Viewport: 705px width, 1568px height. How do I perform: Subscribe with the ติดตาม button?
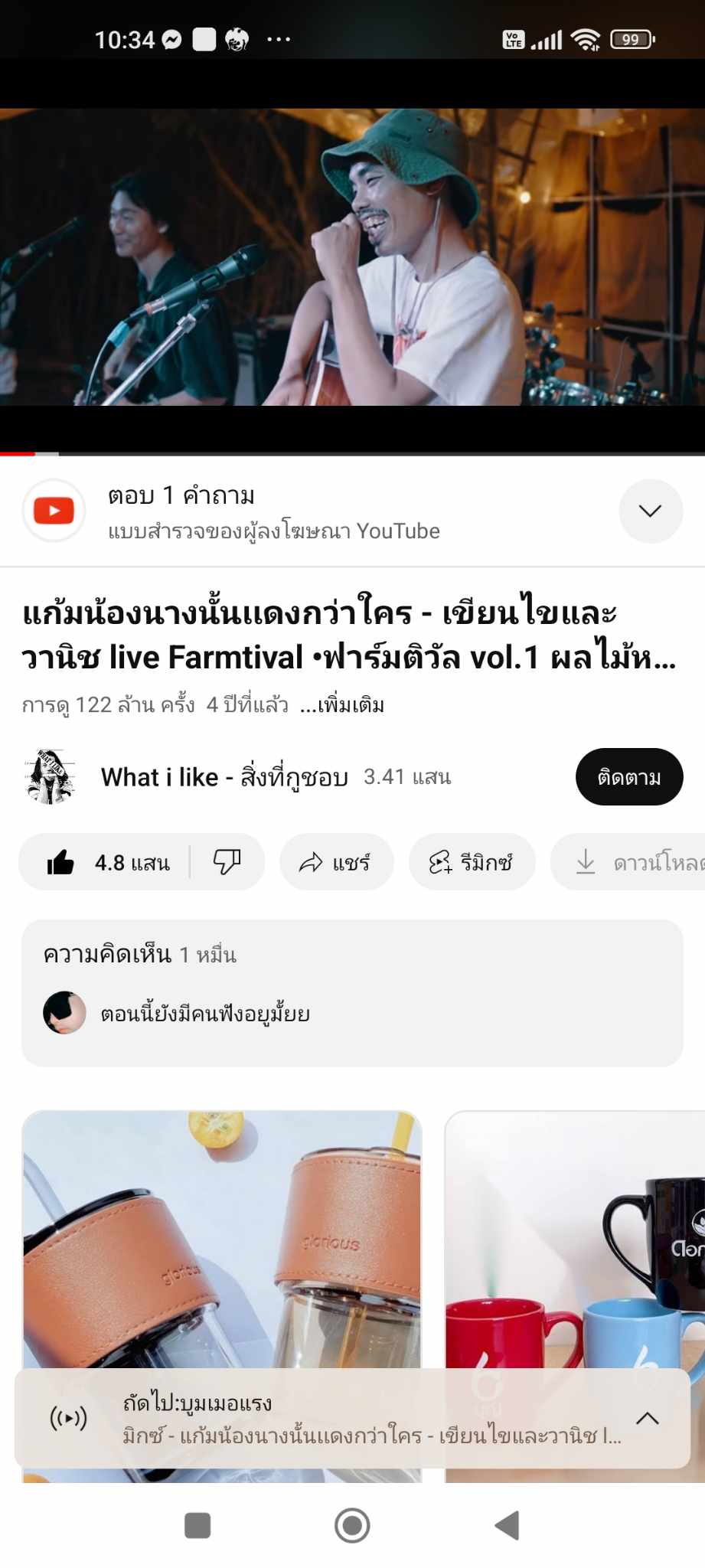(x=628, y=777)
